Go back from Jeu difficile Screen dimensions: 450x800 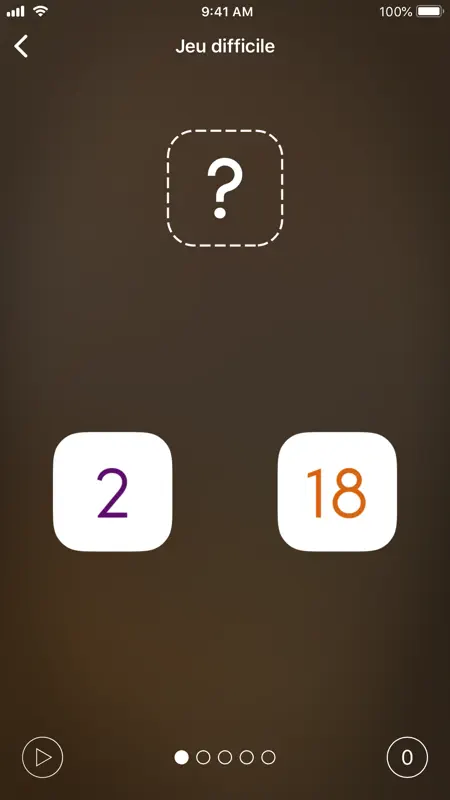pos(21,46)
